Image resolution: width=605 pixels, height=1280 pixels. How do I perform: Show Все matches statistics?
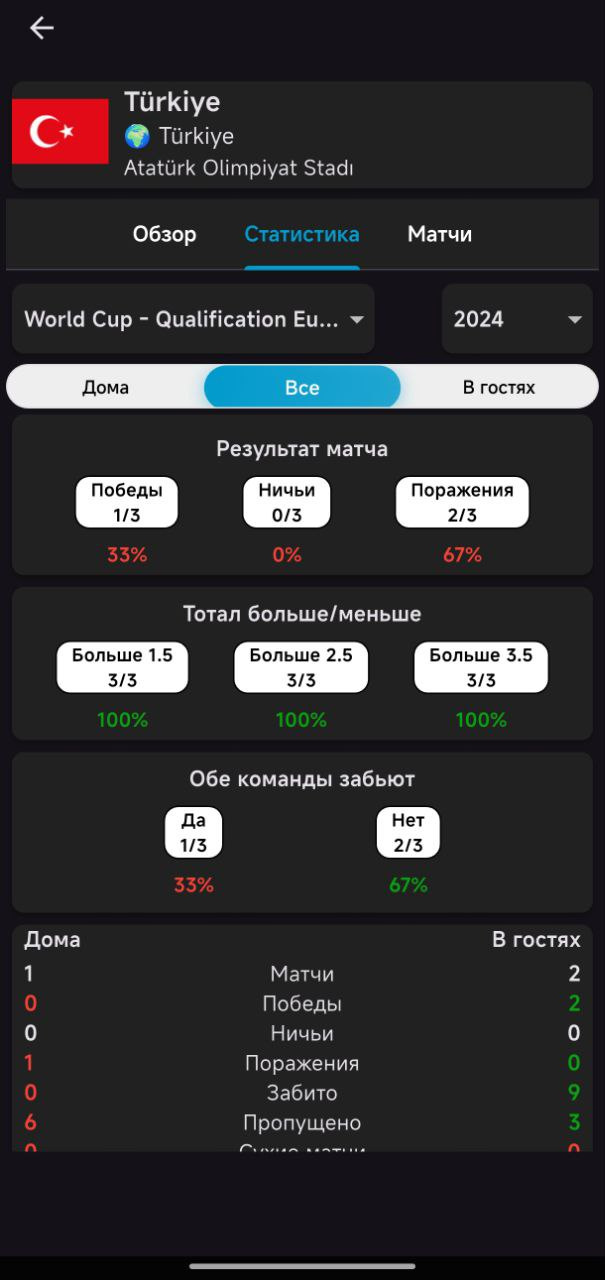coord(302,387)
